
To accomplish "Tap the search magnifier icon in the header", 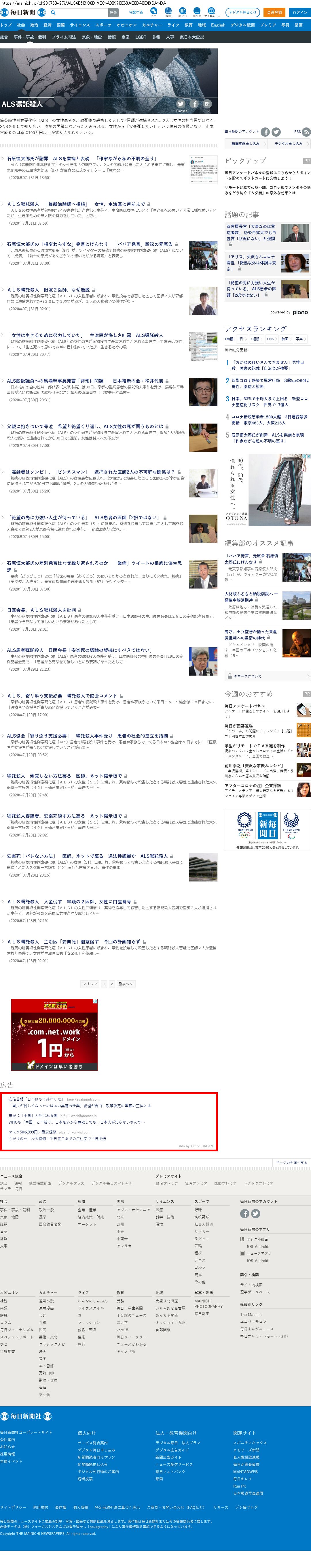I will coord(54,12).
